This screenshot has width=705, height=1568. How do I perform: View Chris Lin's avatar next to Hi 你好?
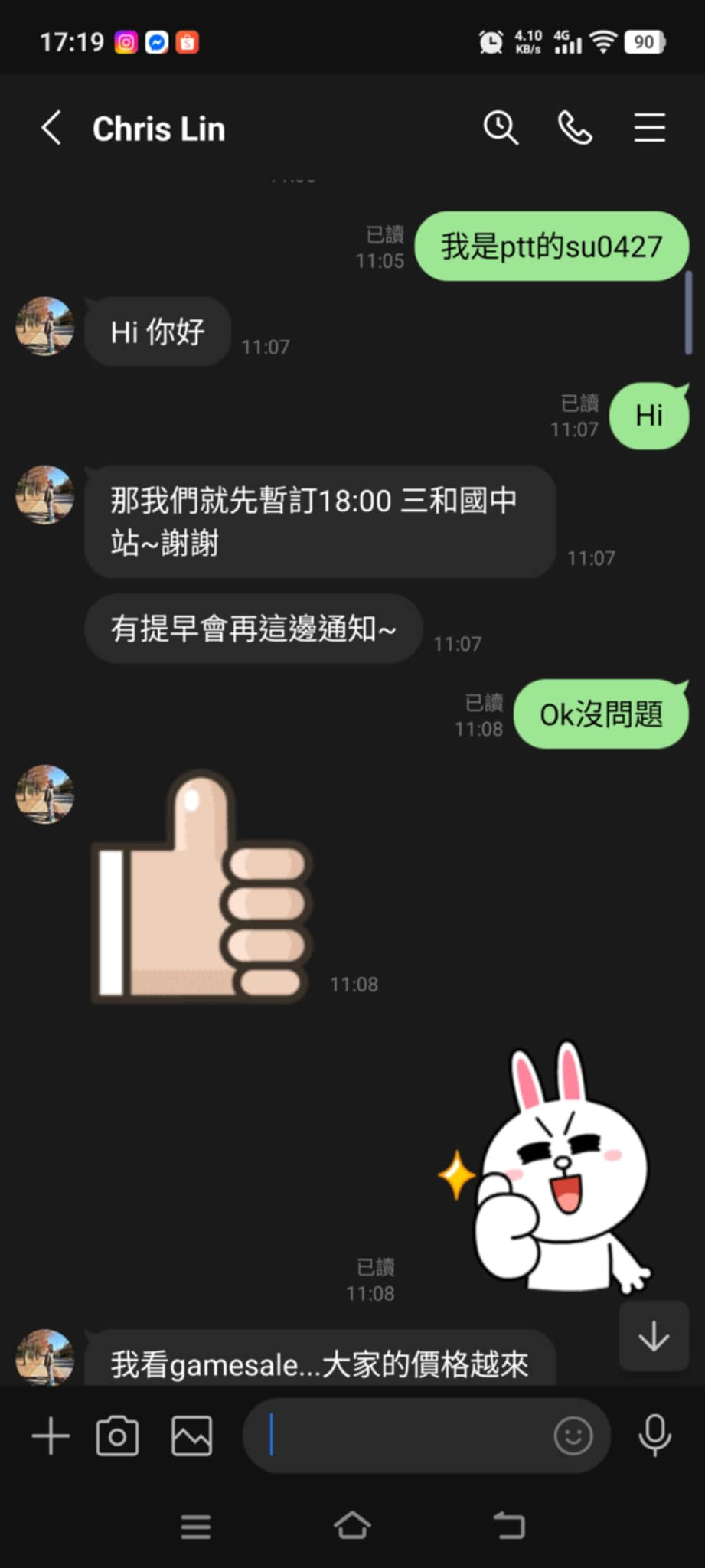click(x=44, y=327)
